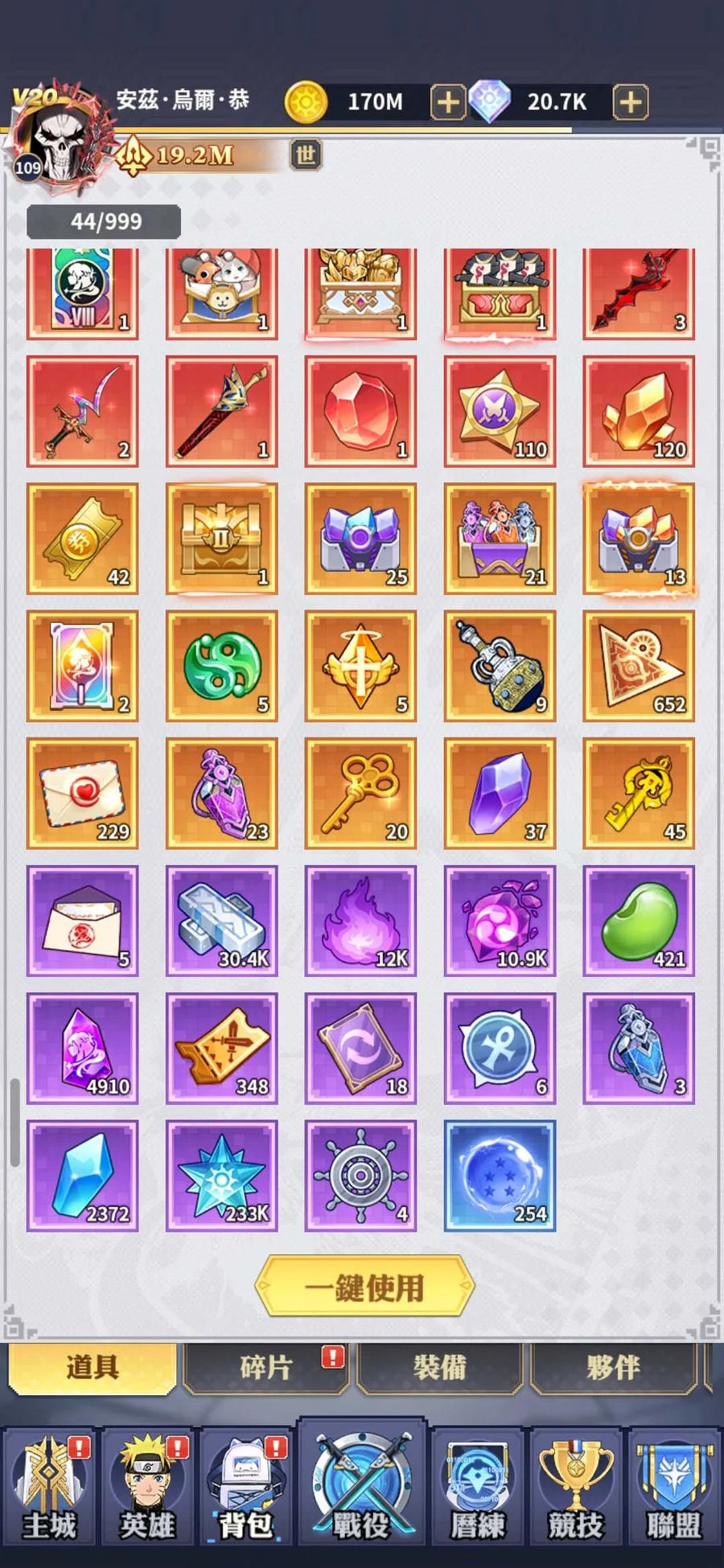
Task: Select the green bean item with 421
Action: coord(639,921)
